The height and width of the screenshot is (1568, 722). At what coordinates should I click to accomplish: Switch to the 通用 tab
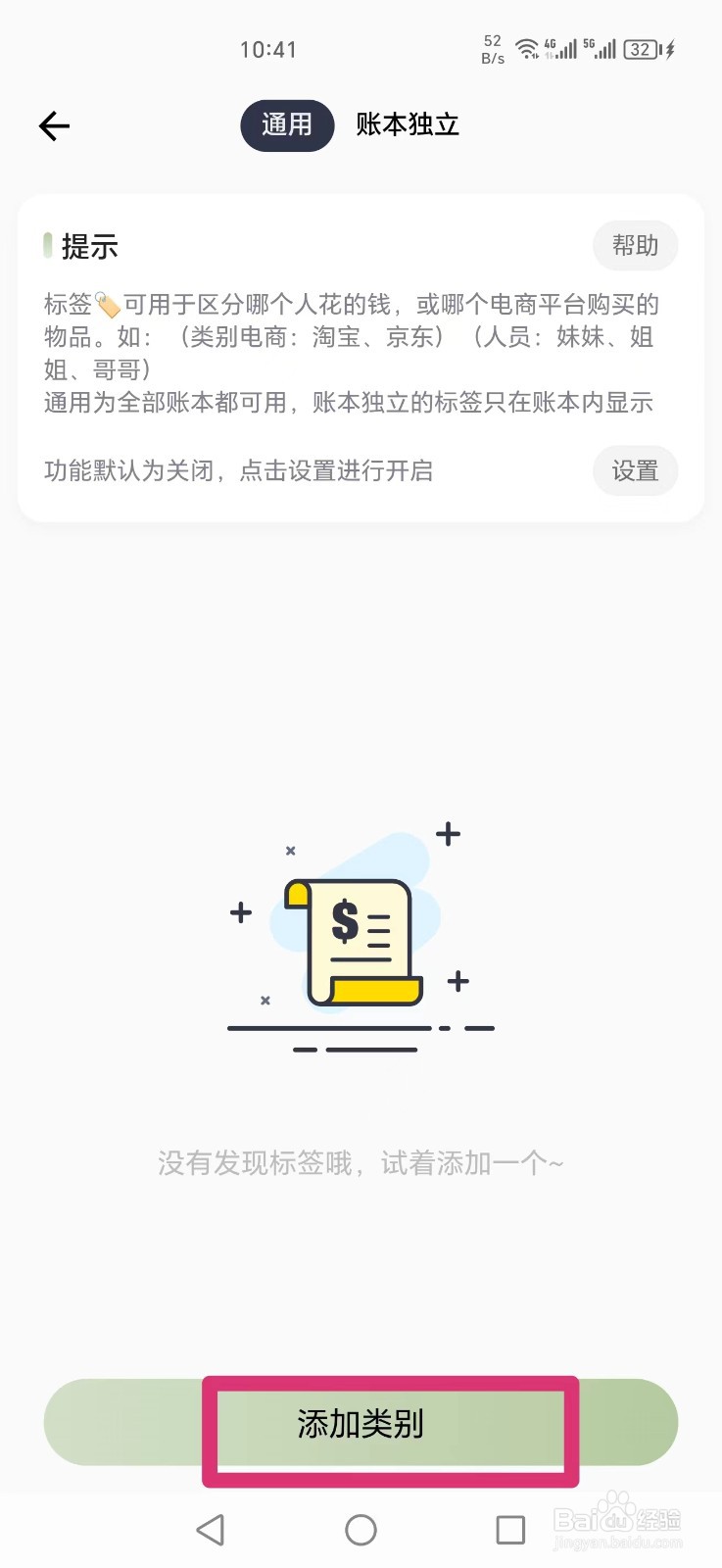[287, 124]
